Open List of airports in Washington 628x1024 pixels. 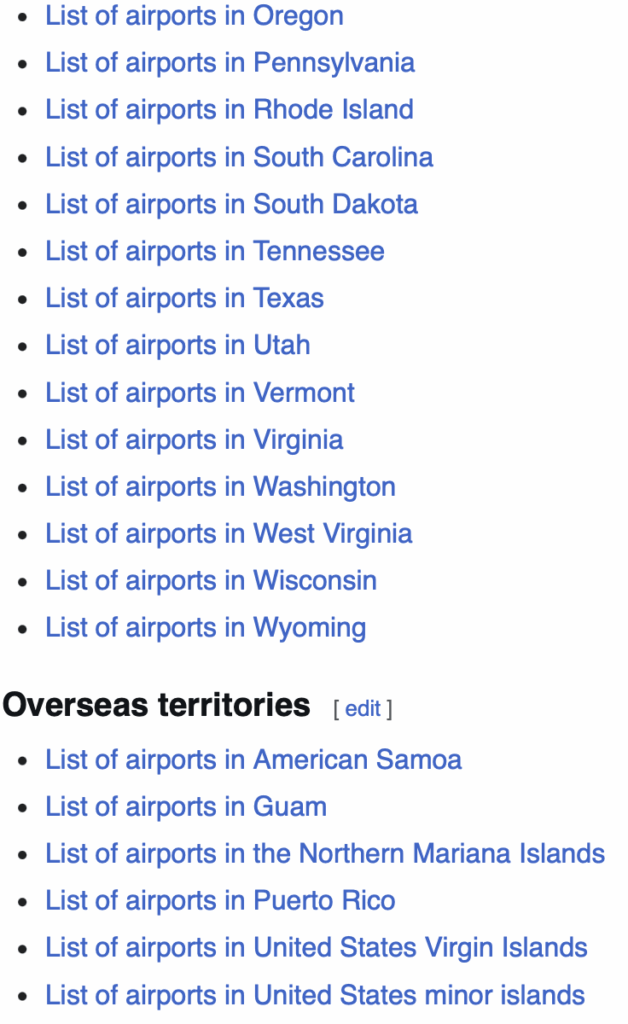220,486
